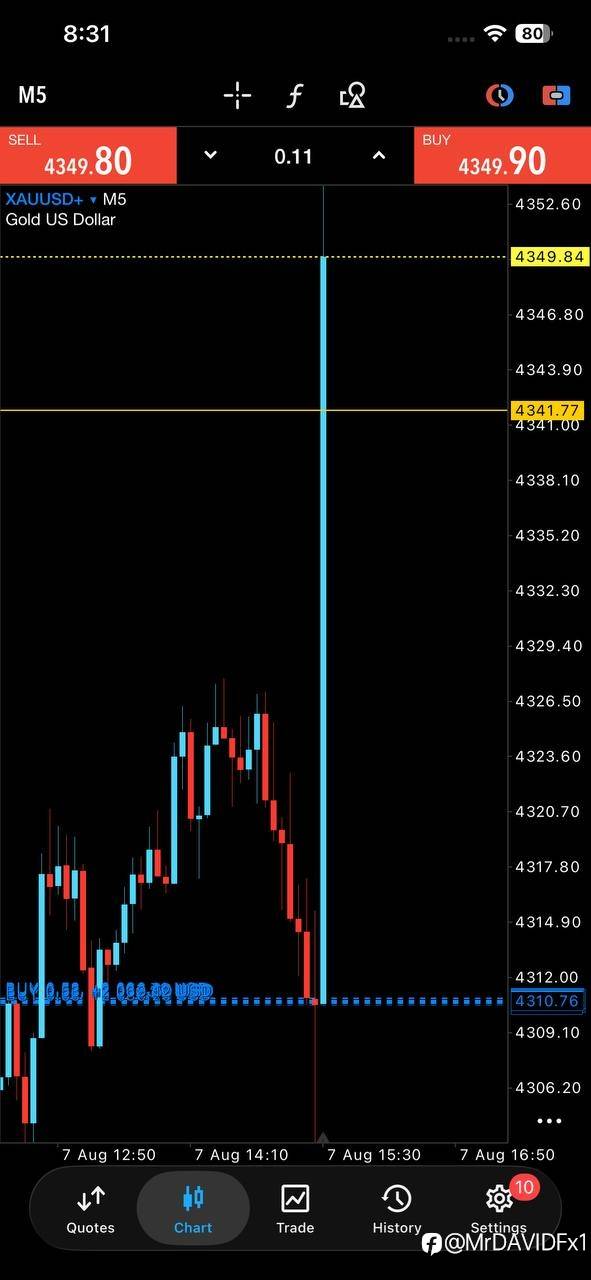Image resolution: width=591 pixels, height=1280 pixels.
Task: Sell at 4349.80
Action: (x=88, y=155)
